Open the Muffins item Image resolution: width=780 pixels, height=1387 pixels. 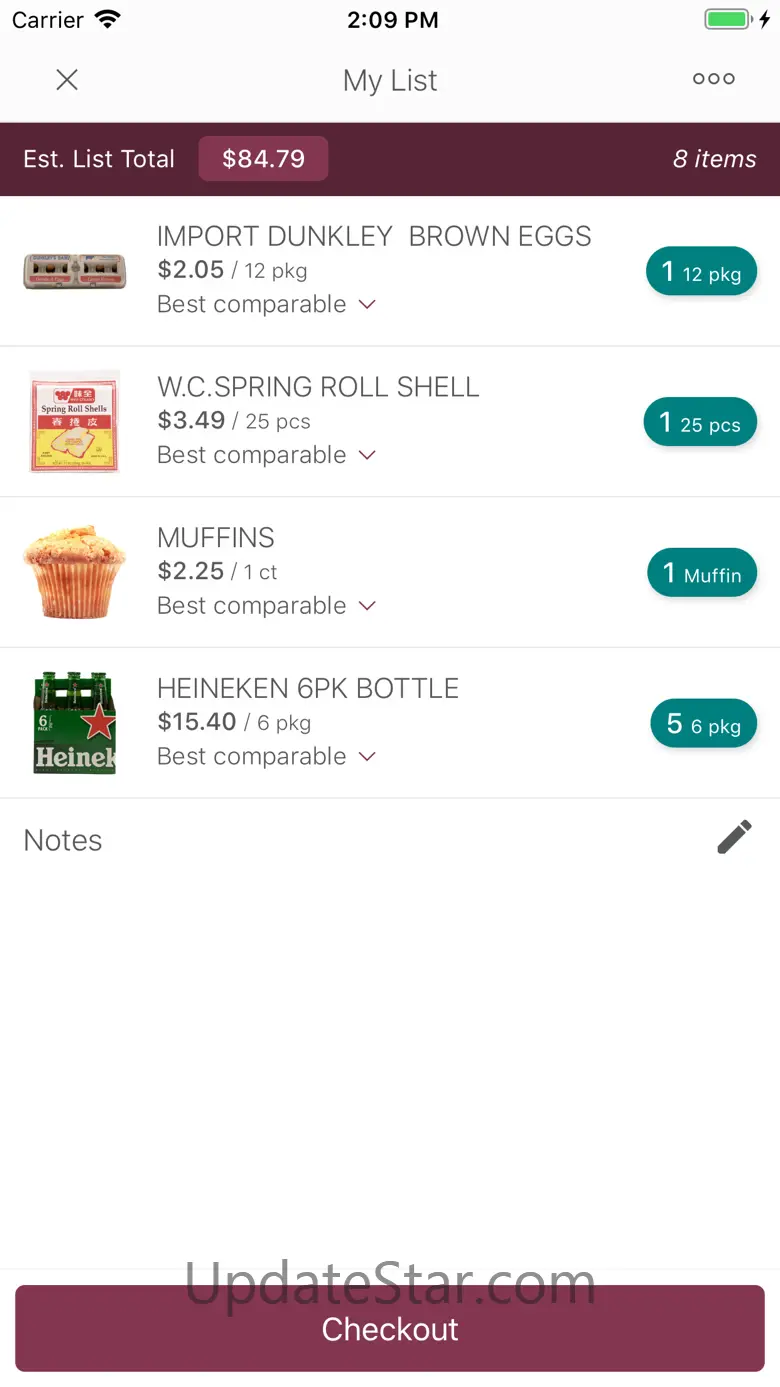pos(216,538)
